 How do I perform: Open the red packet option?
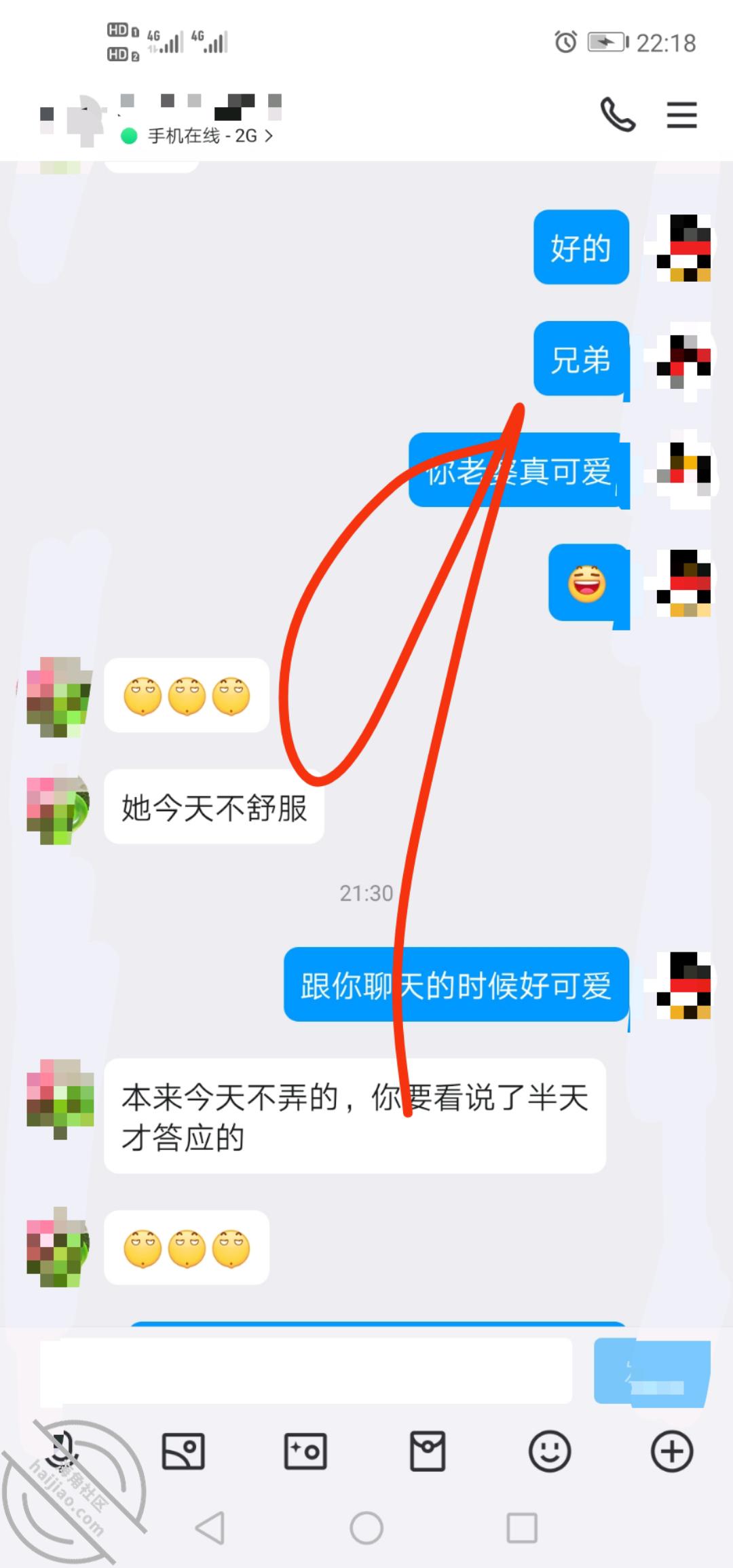point(428,1452)
